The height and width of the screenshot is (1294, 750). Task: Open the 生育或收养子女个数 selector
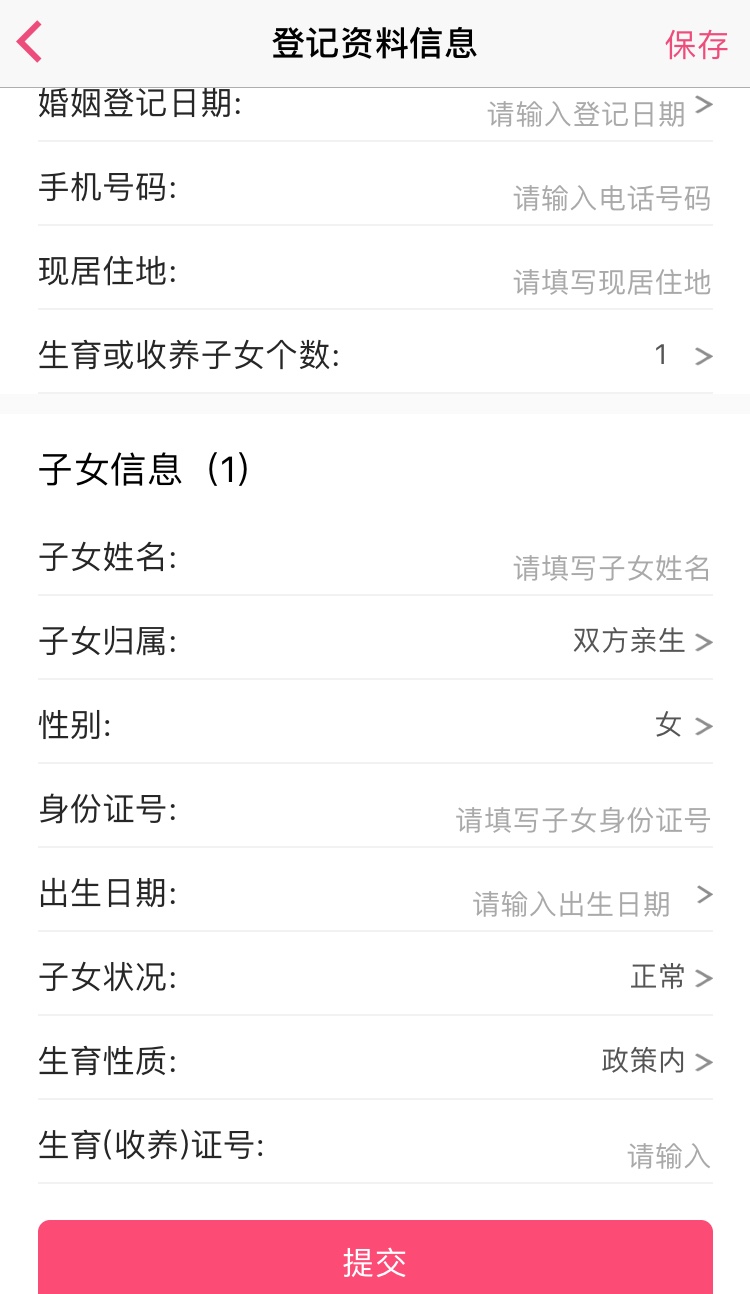tap(660, 355)
